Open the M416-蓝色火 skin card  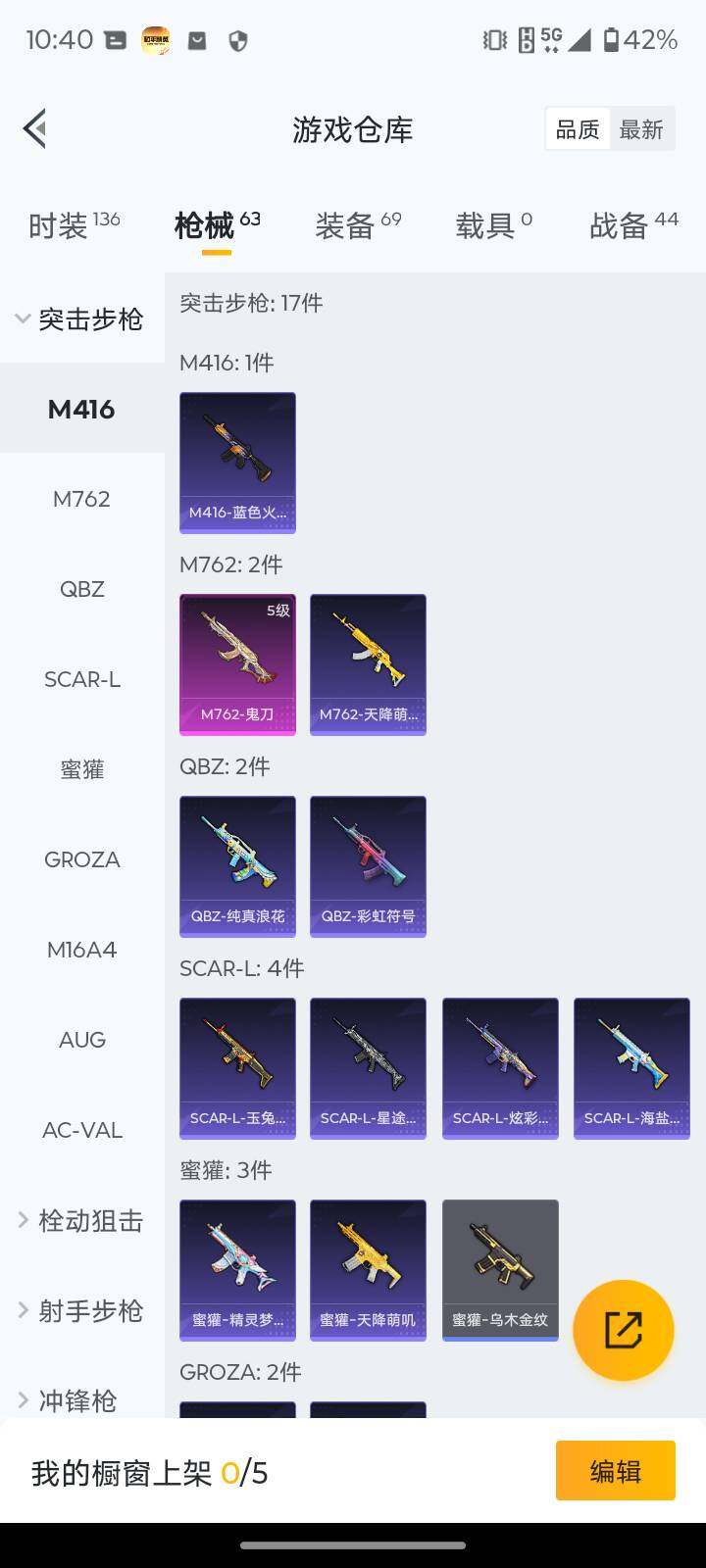tap(237, 462)
